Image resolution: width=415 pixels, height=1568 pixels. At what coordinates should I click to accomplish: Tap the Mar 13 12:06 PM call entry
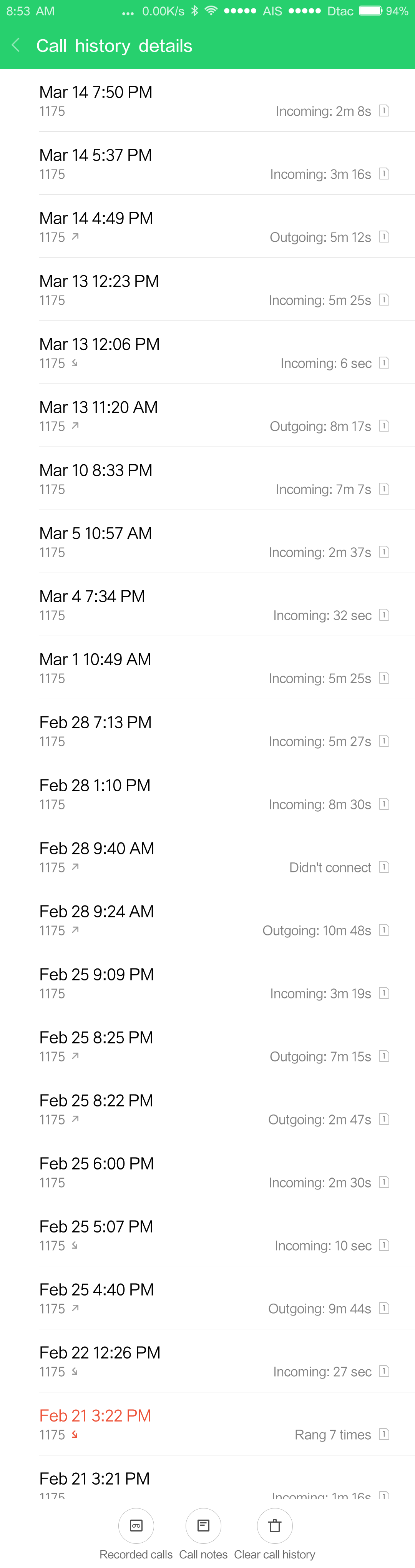pyautogui.click(x=207, y=353)
